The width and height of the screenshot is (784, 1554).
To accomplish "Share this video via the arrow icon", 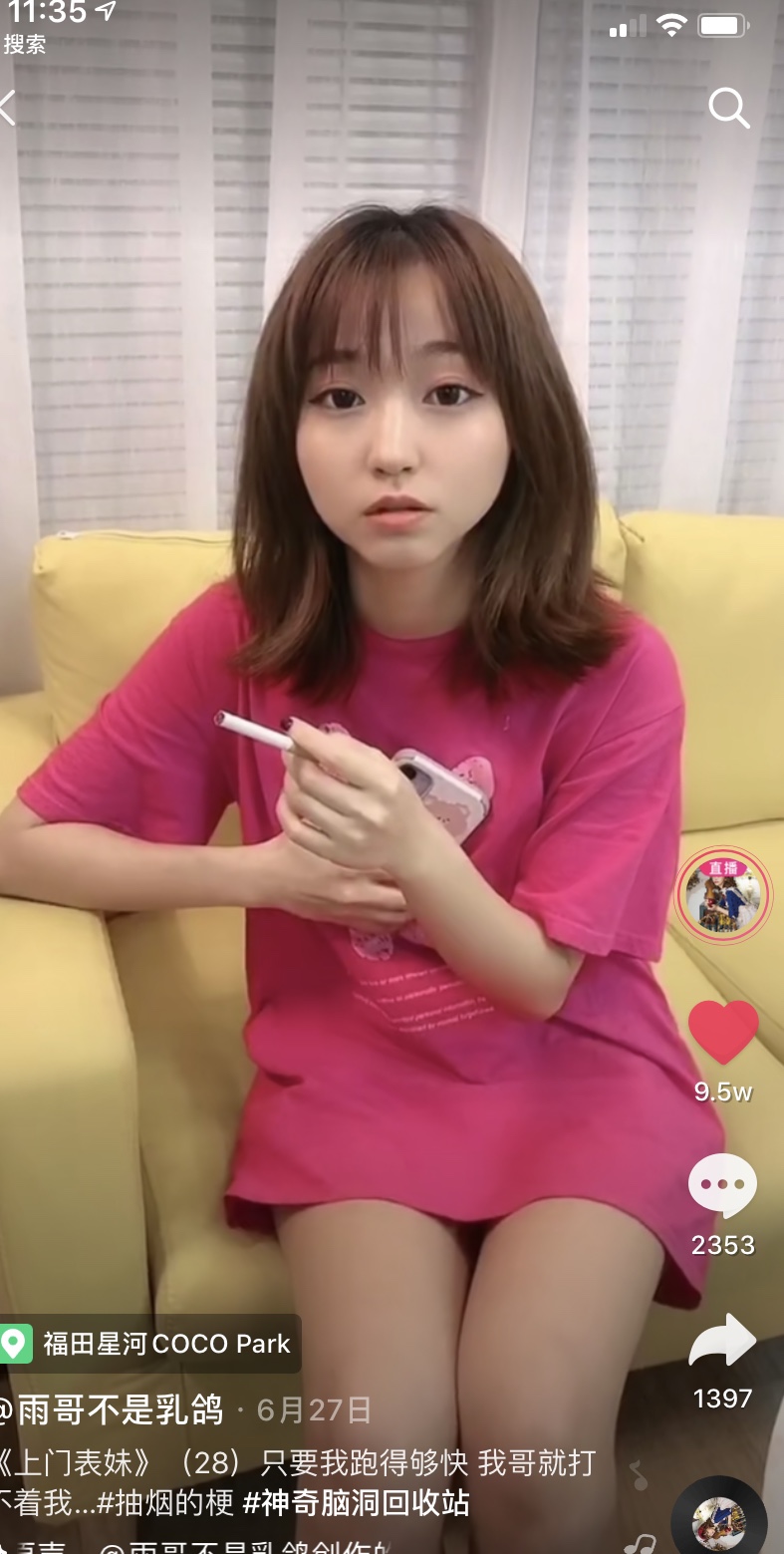I will click(x=723, y=1341).
